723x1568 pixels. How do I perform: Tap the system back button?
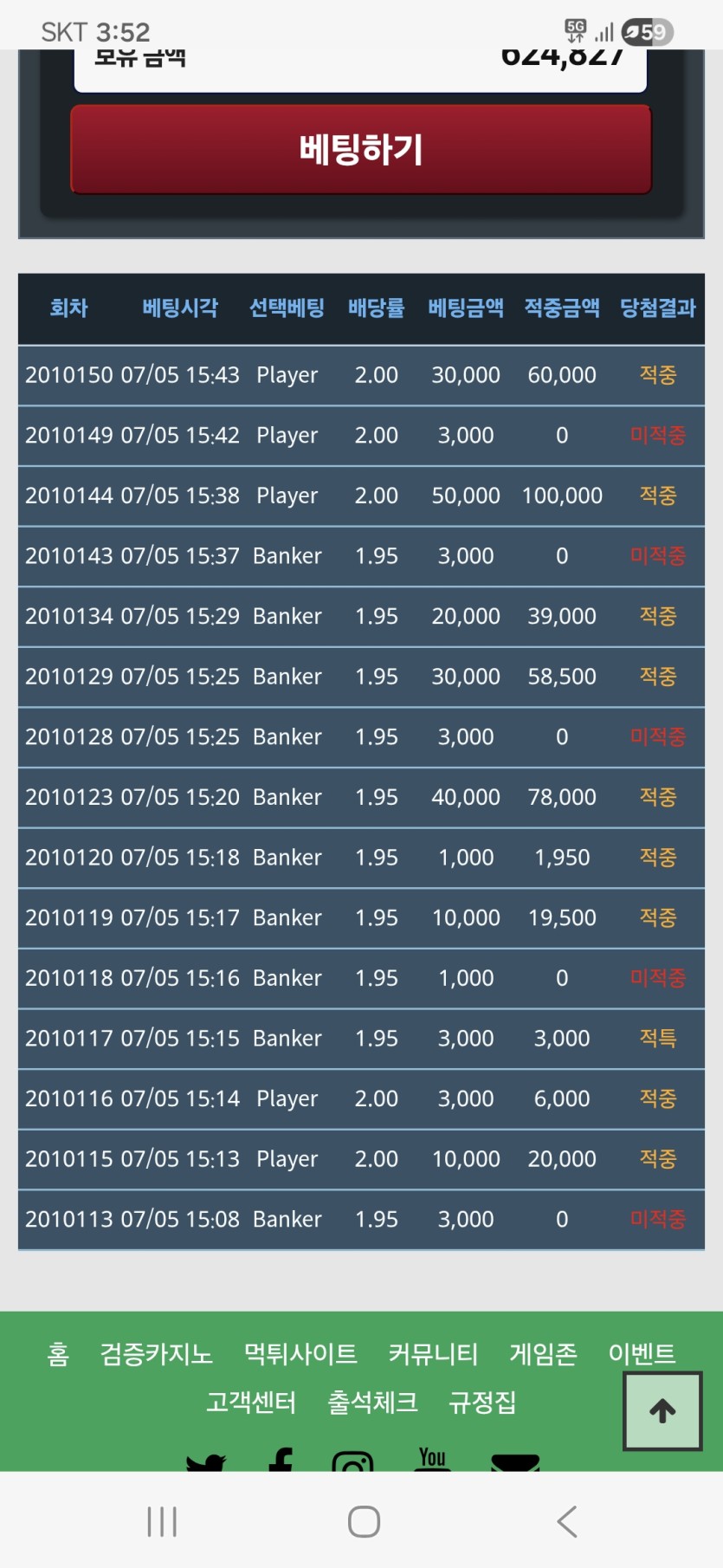pos(567,1522)
